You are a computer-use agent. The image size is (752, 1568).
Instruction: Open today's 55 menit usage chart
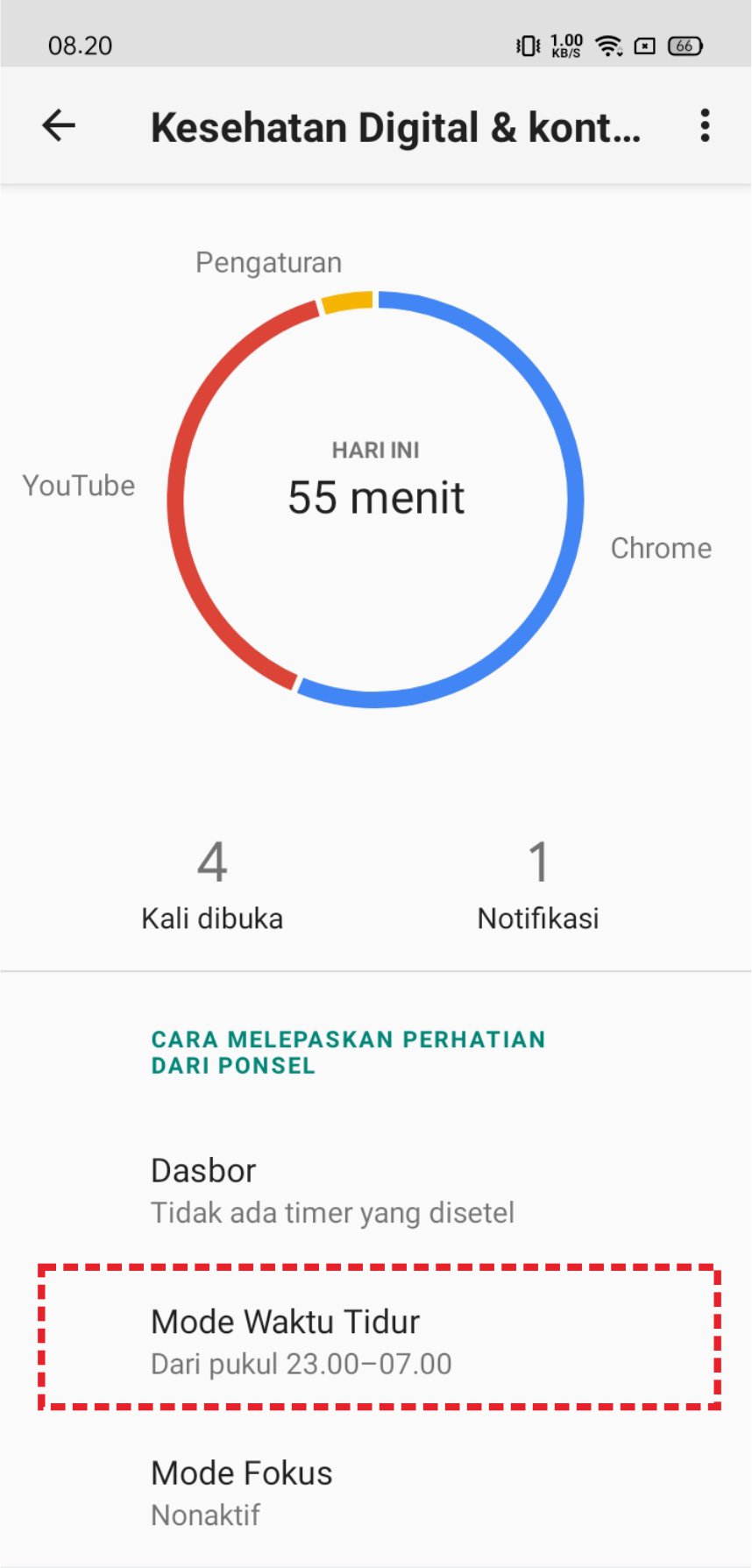(x=376, y=497)
